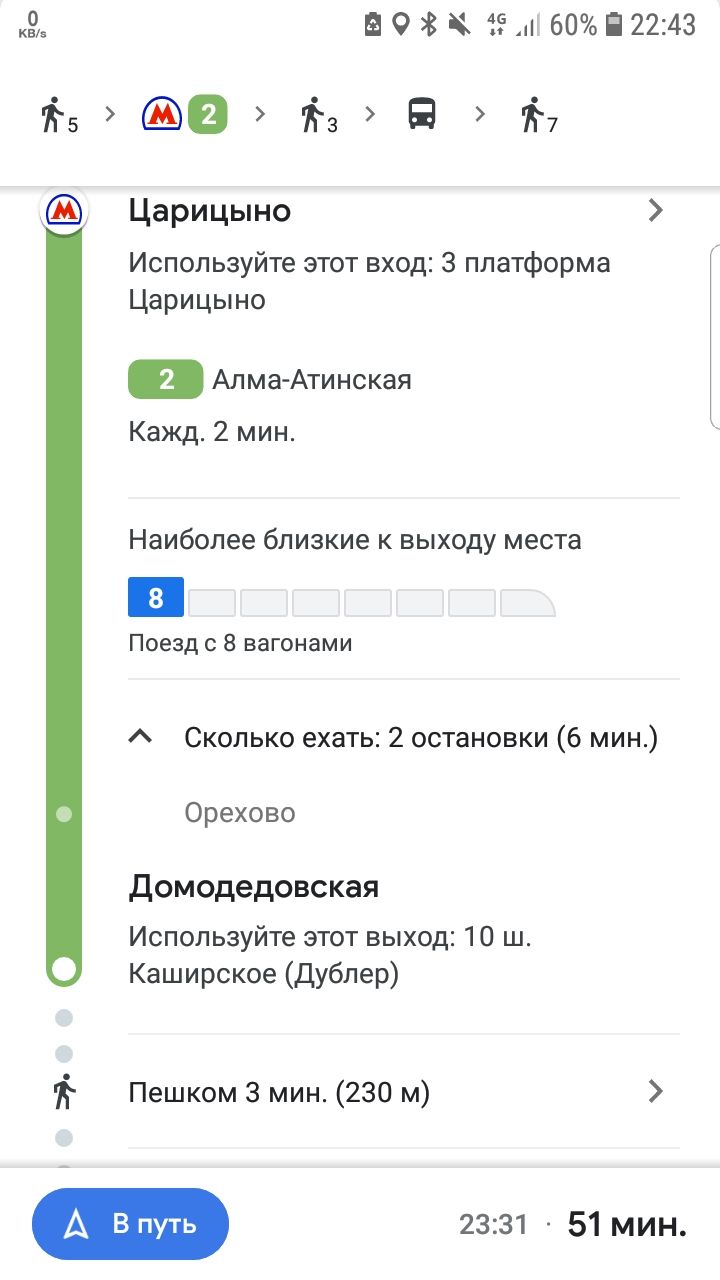Select the first 5-minute walk step in route summary
The height and width of the screenshot is (1280, 720).
coord(58,115)
